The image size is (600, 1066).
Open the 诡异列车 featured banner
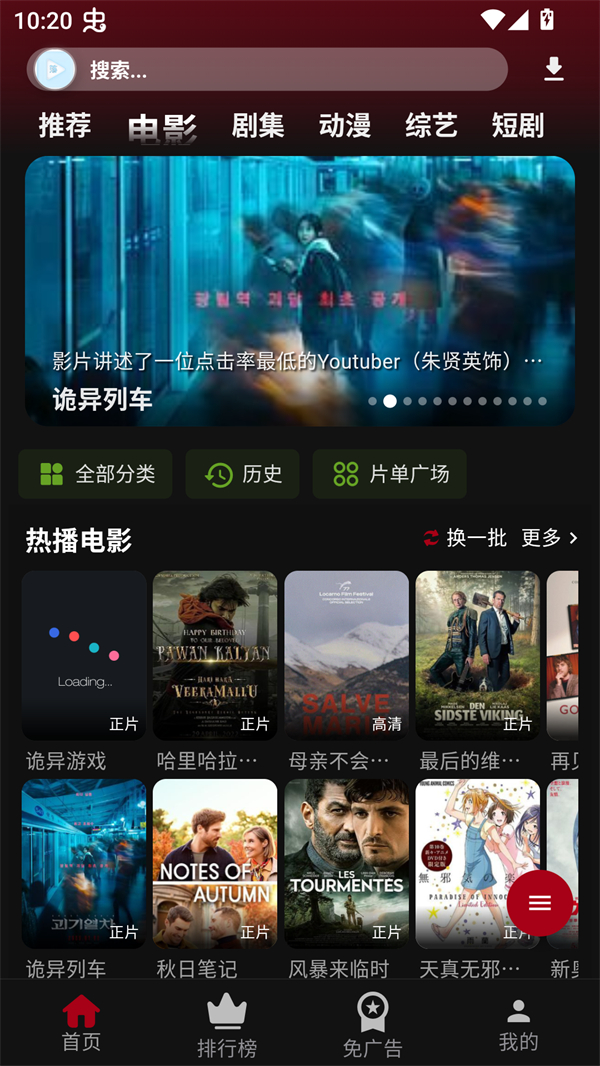click(300, 290)
